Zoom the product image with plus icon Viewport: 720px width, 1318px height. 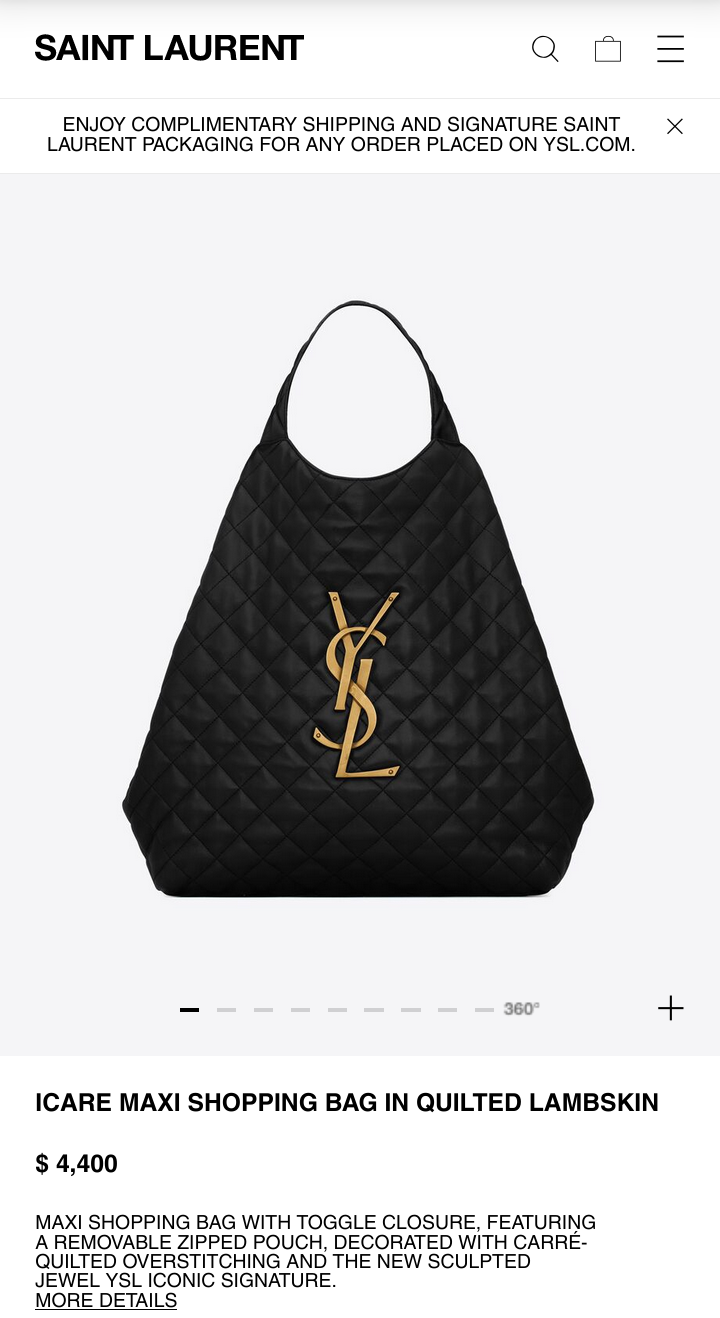tap(671, 1008)
